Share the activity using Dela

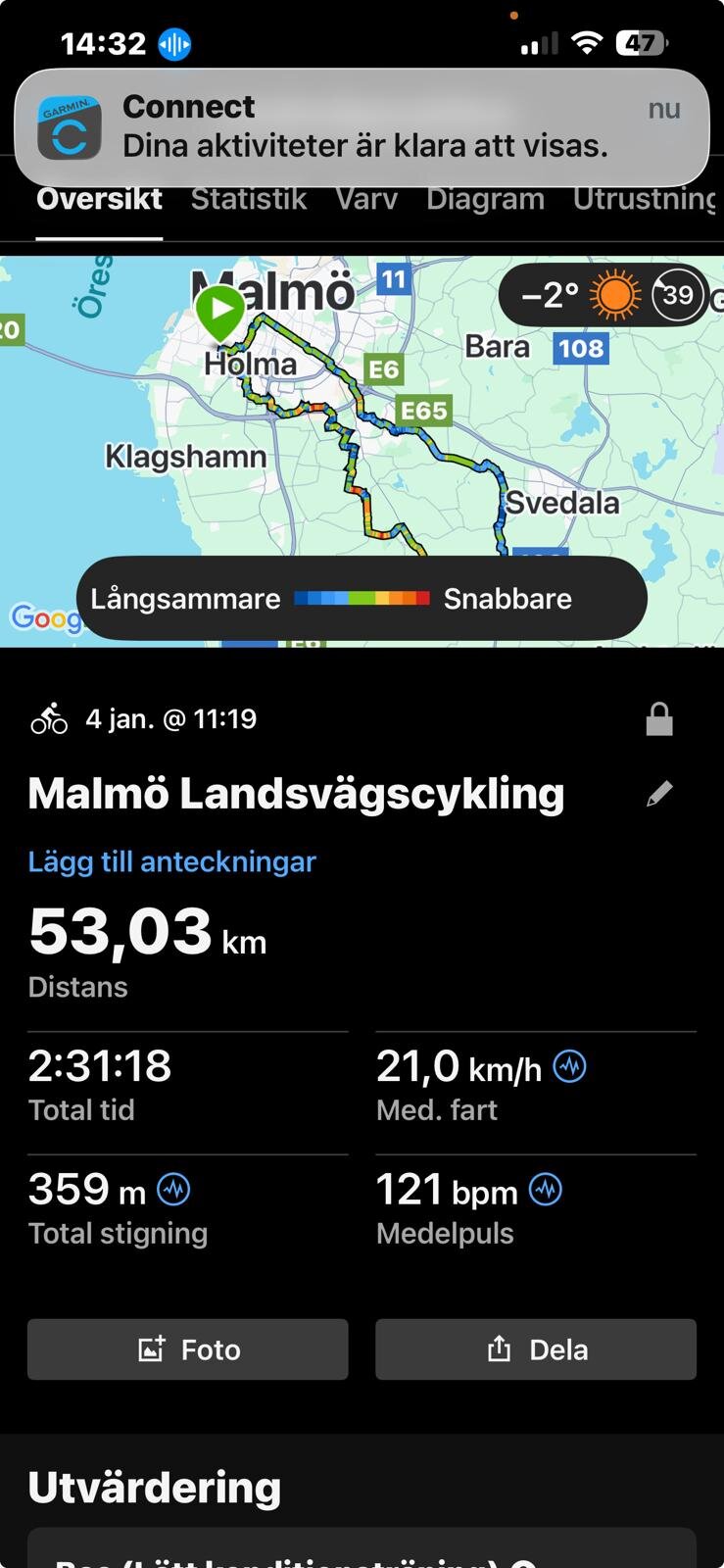point(536,1349)
